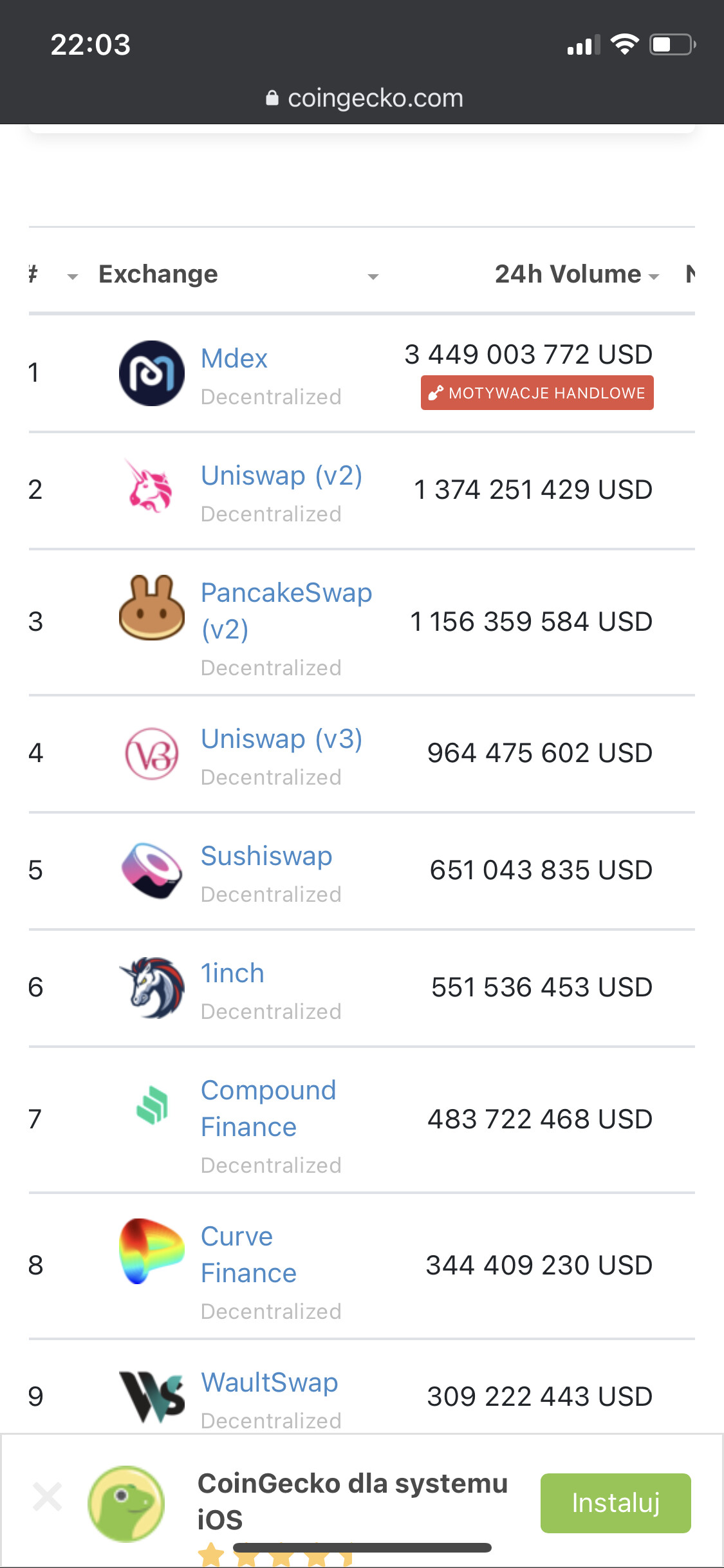Viewport: 724px width, 1568px height.
Task: Tap the Motywacje Handlowe badge
Action: tap(537, 393)
